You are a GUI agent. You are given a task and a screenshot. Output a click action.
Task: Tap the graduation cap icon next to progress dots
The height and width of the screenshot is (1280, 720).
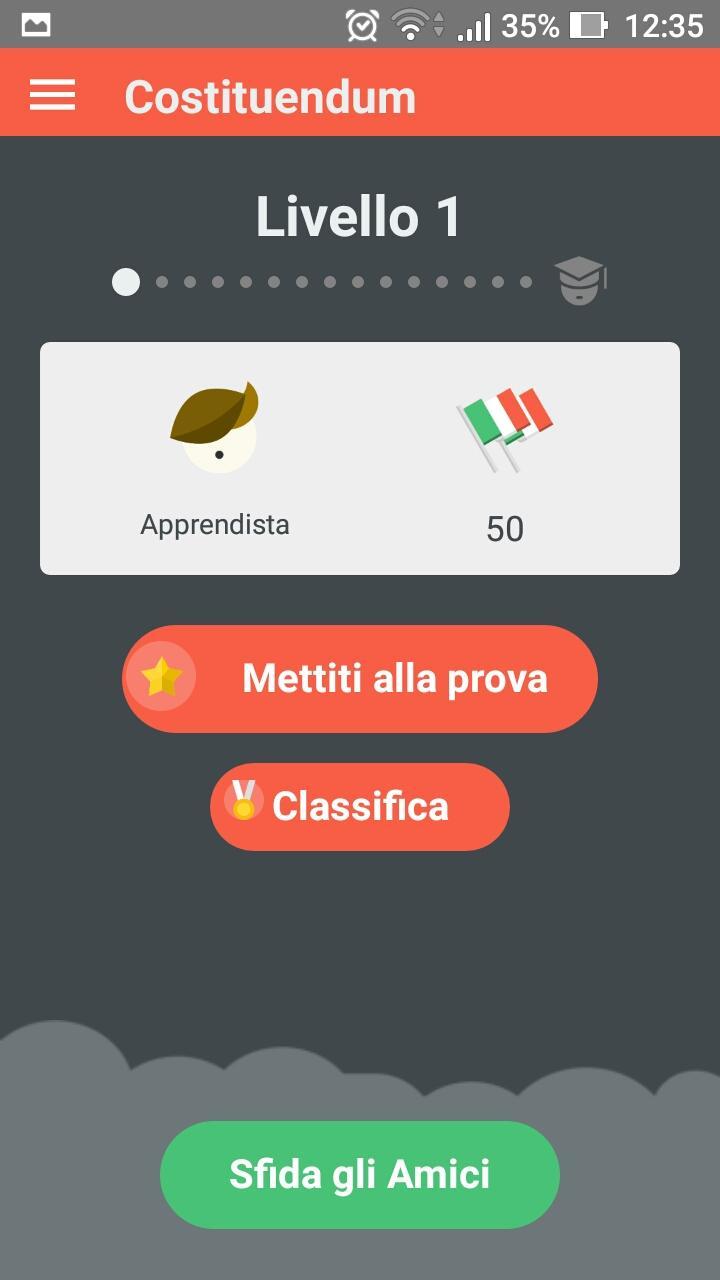click(x=581, y=280)
